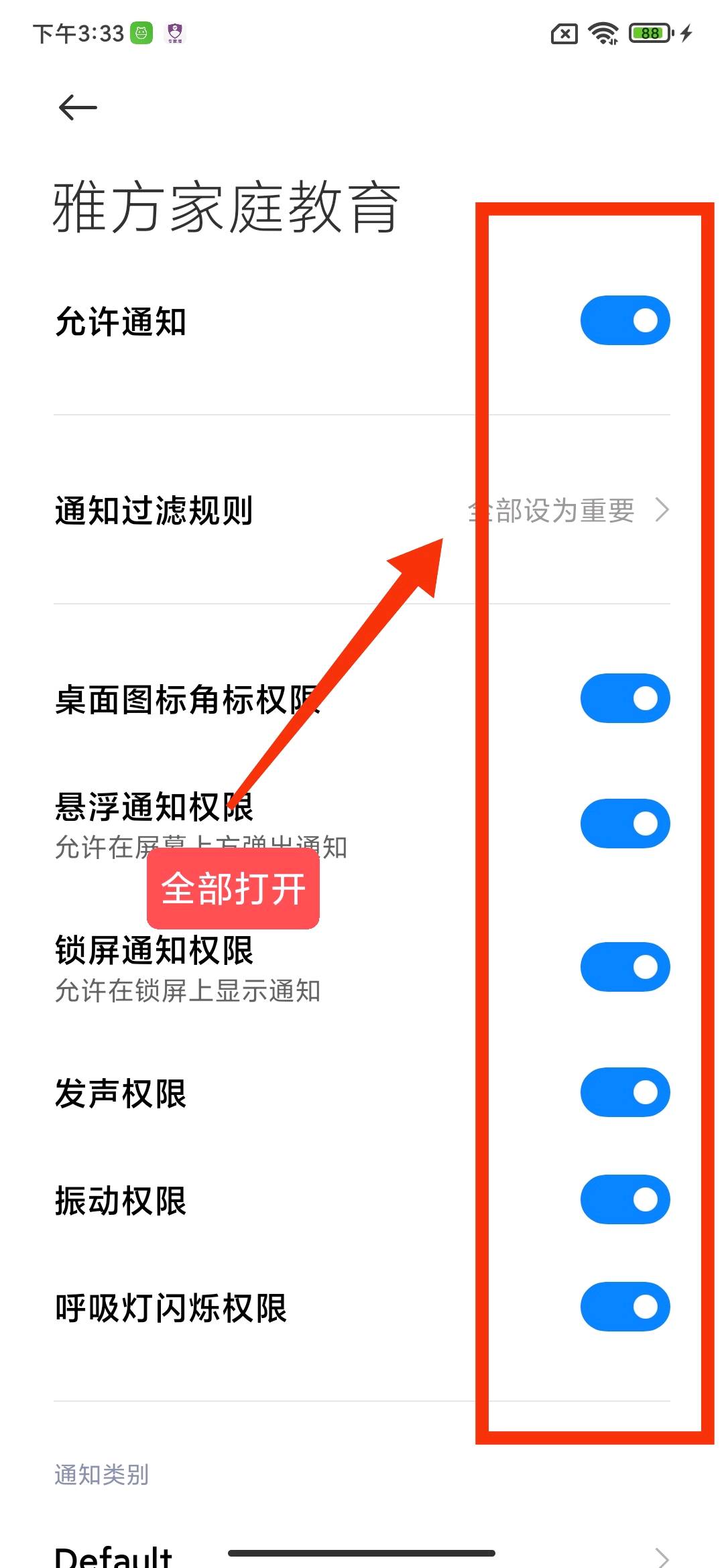The image size is (724, 1568).
Task: Toggle the 振动权限 switch
Action: pos(625,1199)
